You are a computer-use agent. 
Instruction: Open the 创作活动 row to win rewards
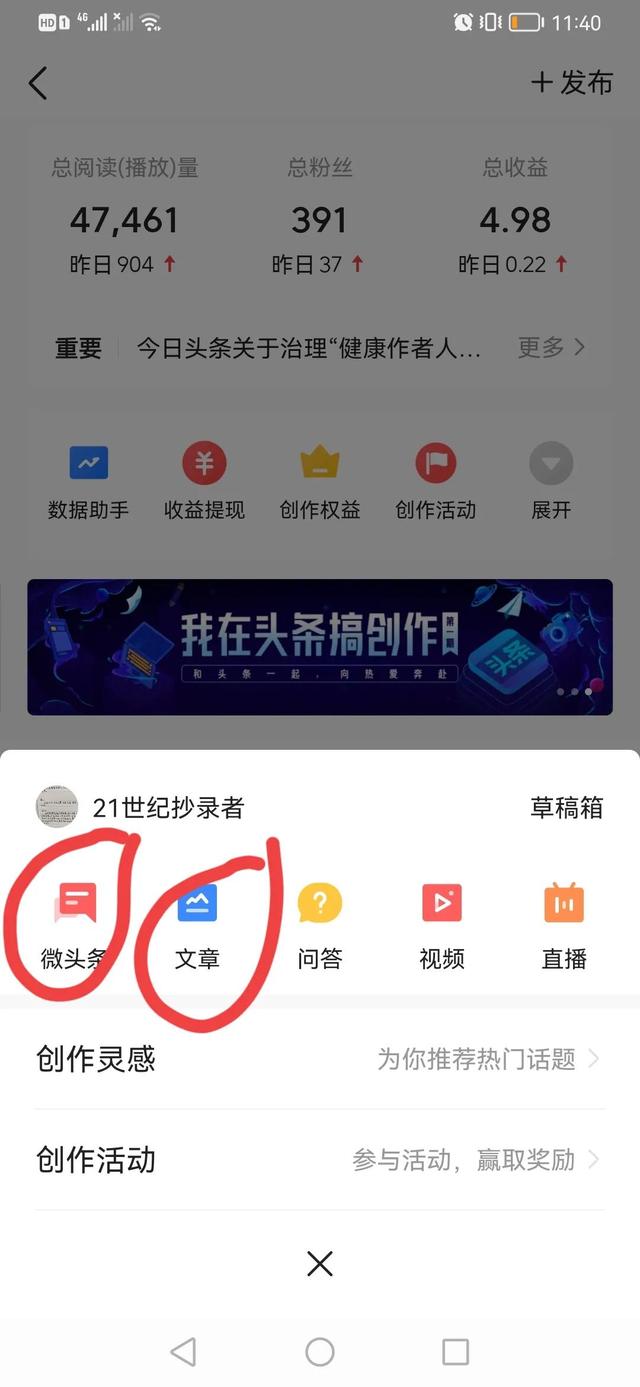coord(320,1160)
